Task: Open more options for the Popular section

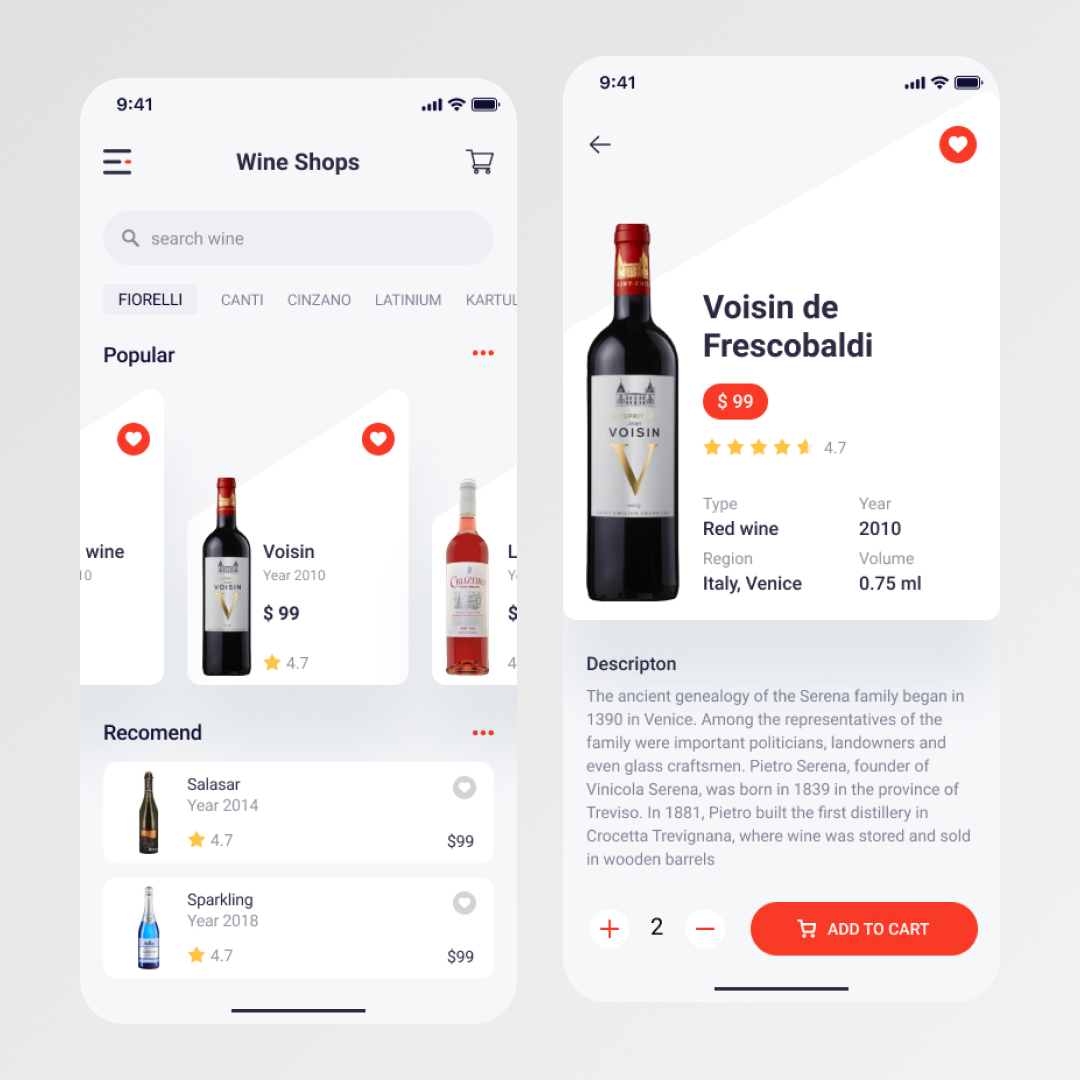Action: 483,353
